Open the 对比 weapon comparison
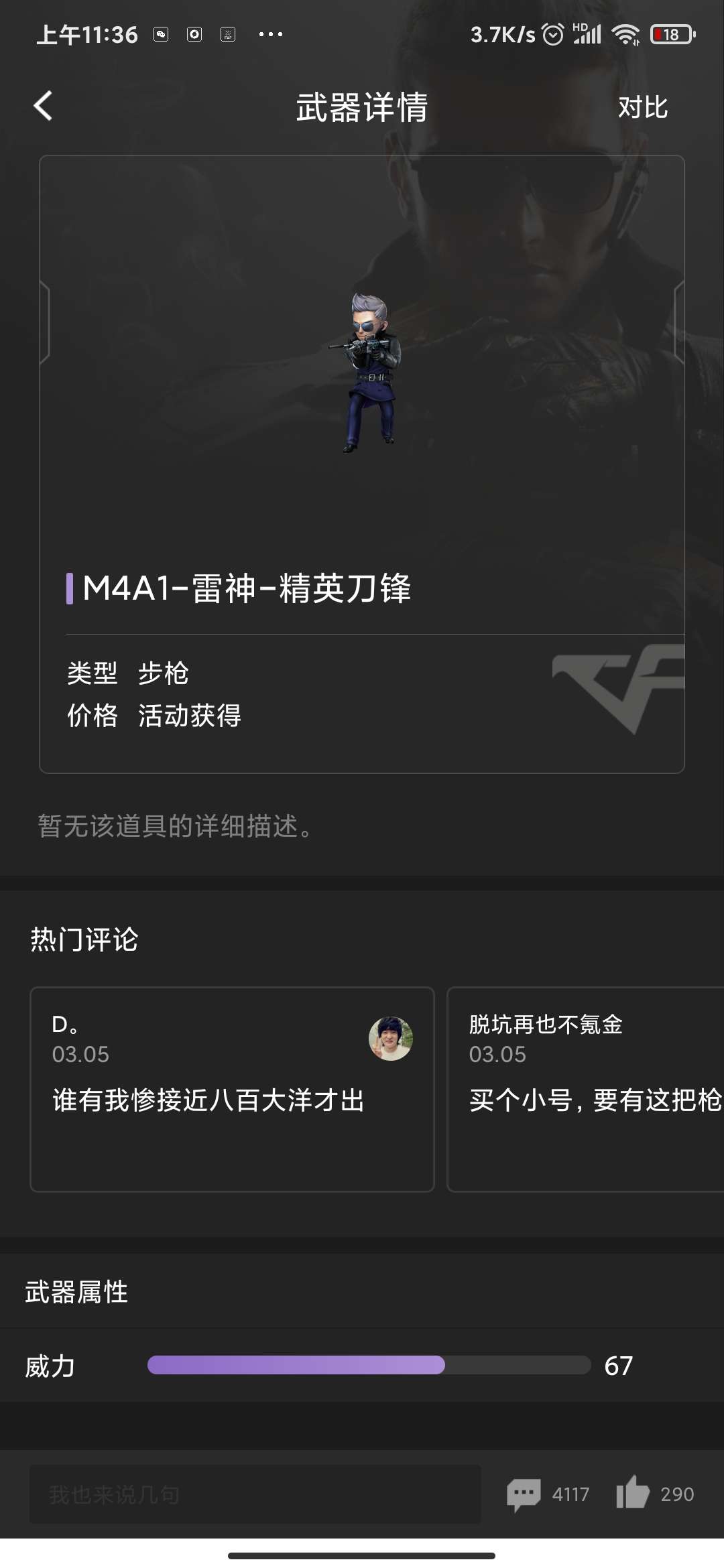This screenshot has width=724, height=1568. (642, 107)
